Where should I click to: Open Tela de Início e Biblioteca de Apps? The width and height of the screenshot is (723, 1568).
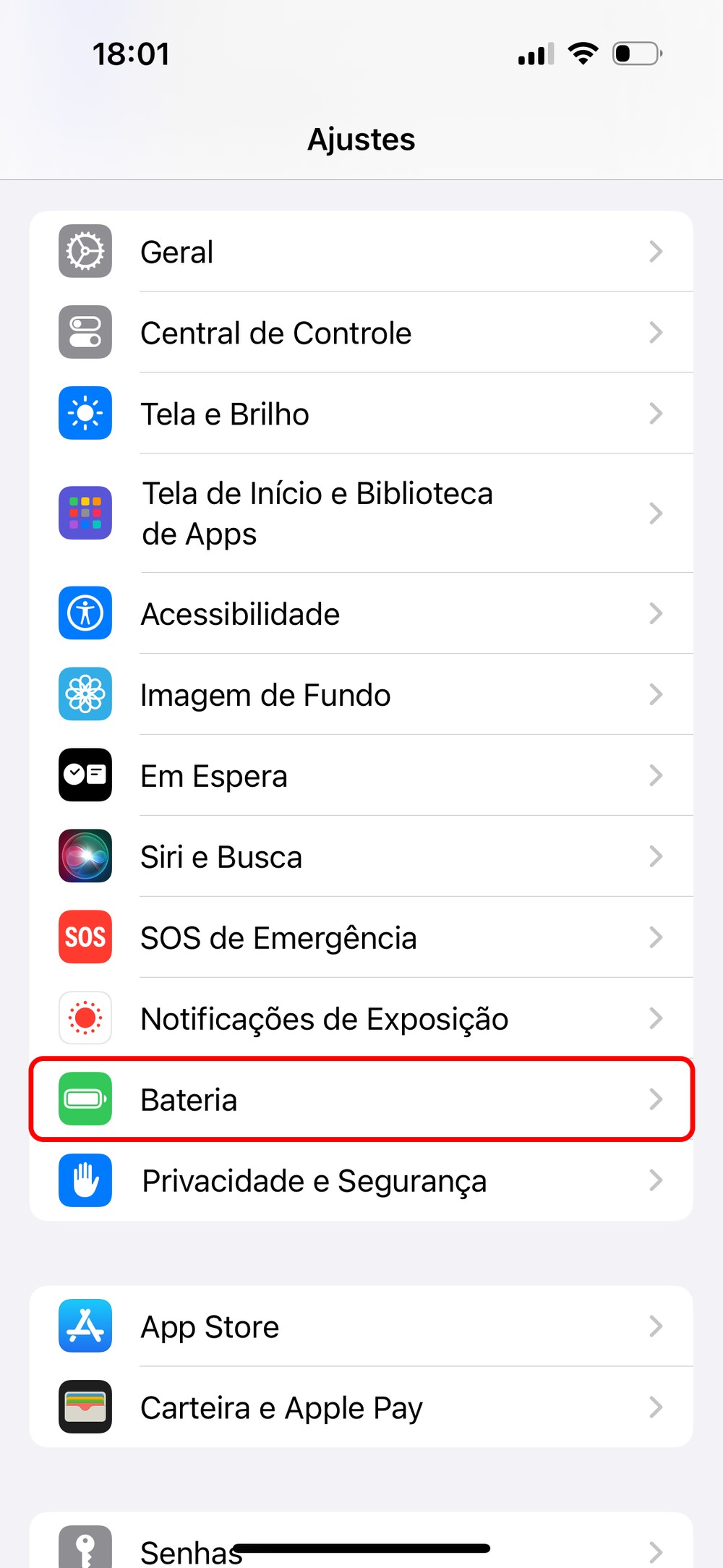pyautogui.click(x=361, y=514)
